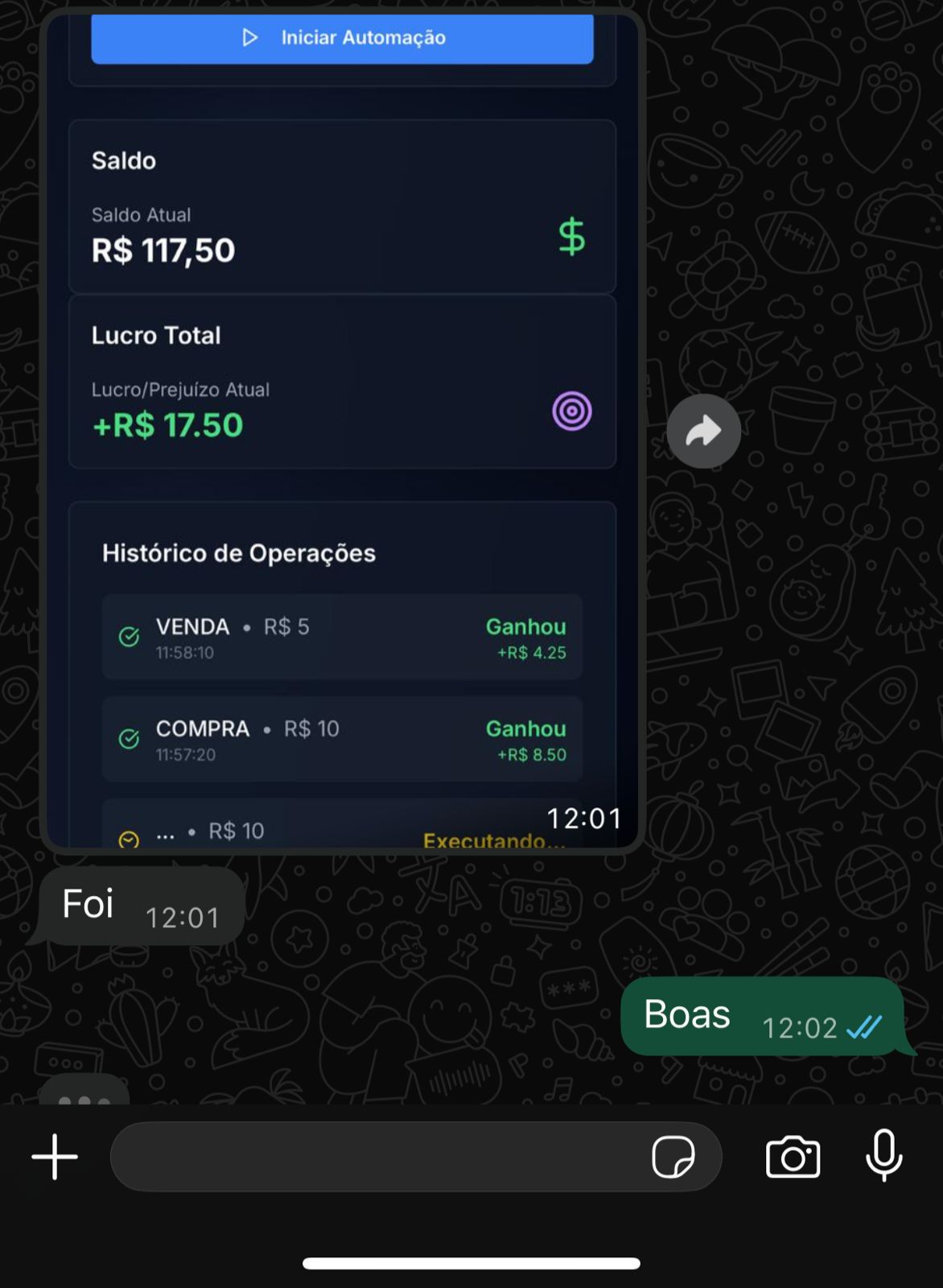Open the sticker picker
Image resolution: width=943 pixels, height=1288 pixels.
(673, 1157)
